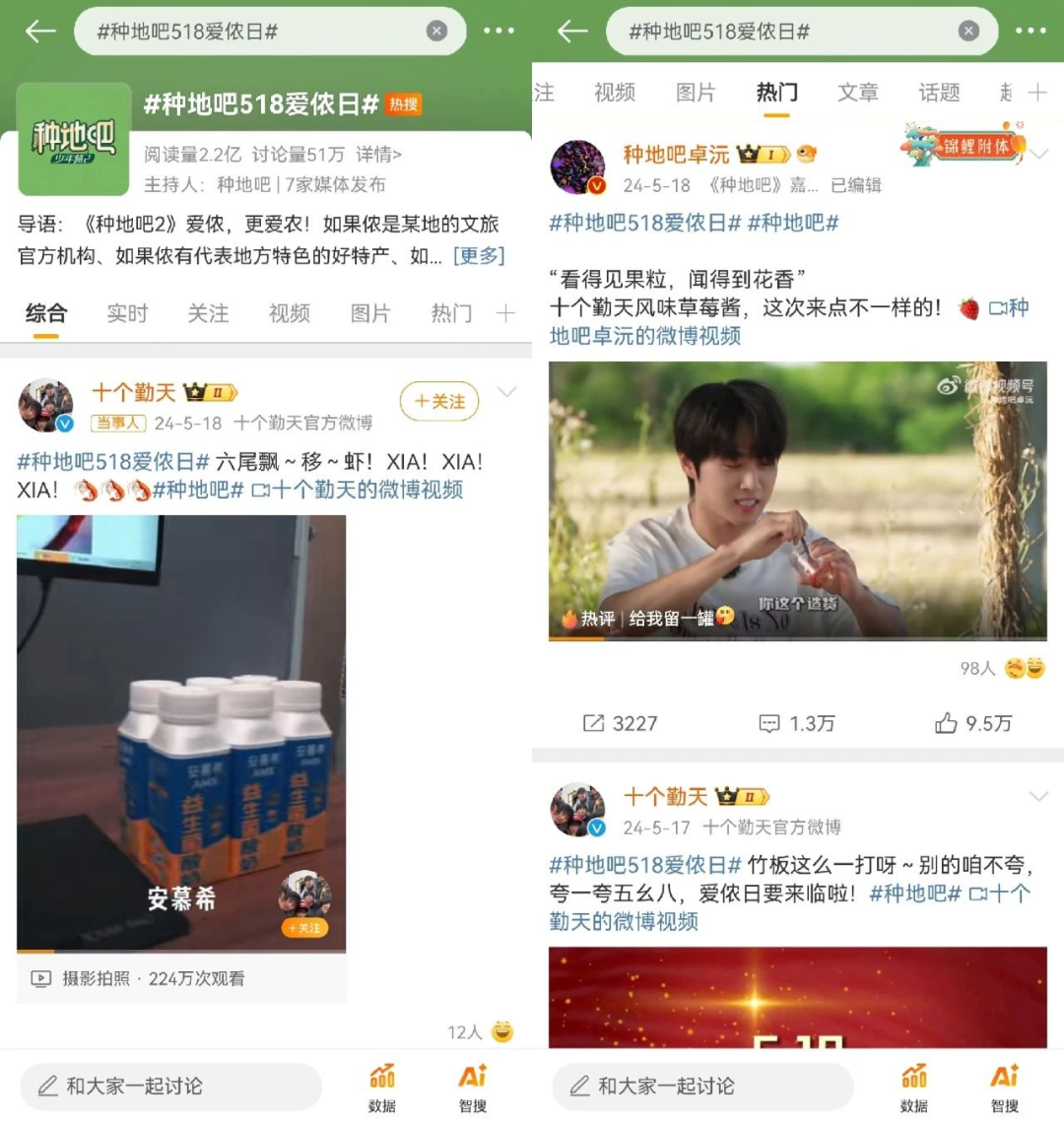Select the 文章 tab
The image size is (1064, 1125).
(x=857, y=93)
